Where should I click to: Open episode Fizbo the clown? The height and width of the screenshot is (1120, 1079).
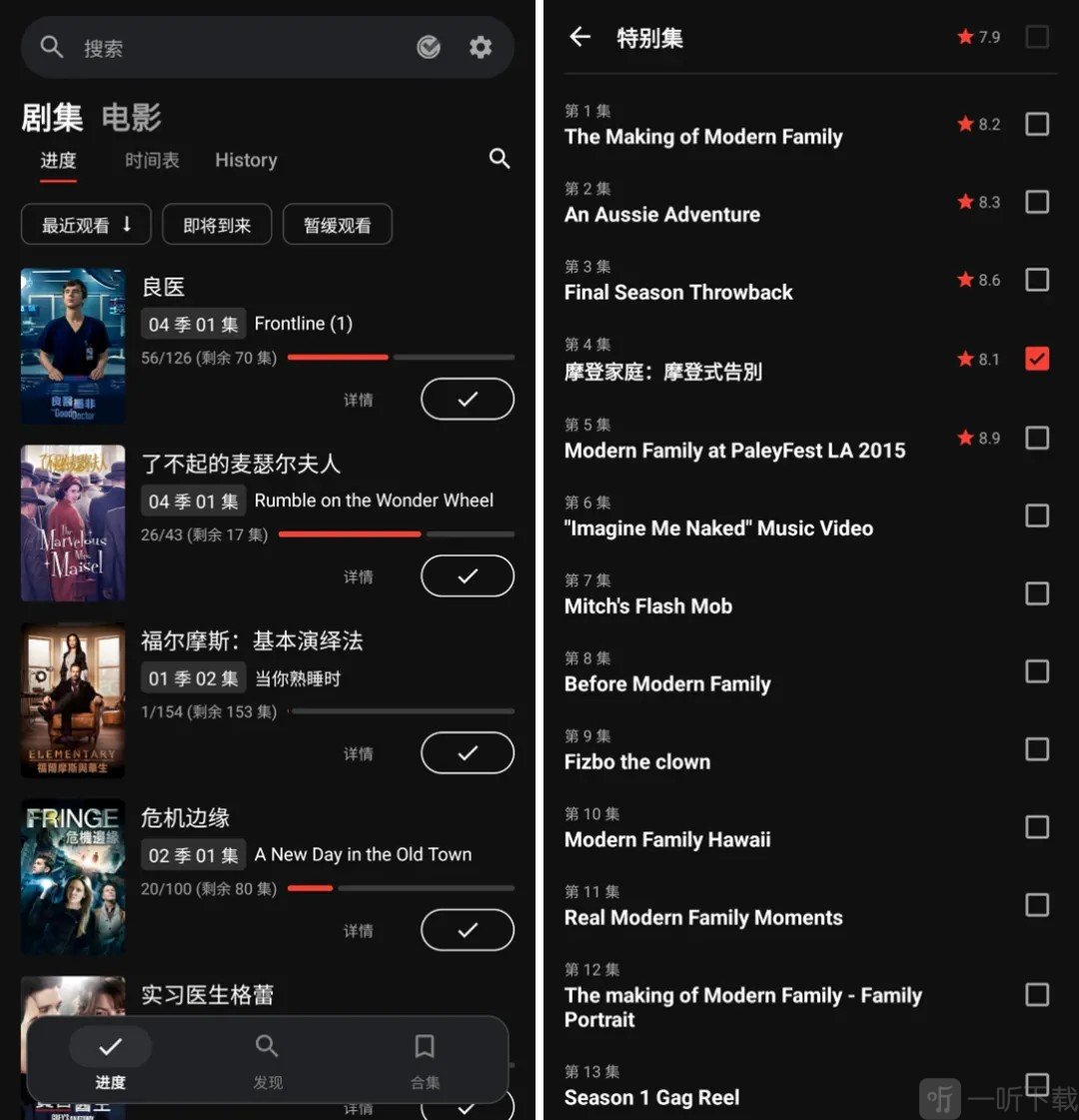click(x=637, y=761)
